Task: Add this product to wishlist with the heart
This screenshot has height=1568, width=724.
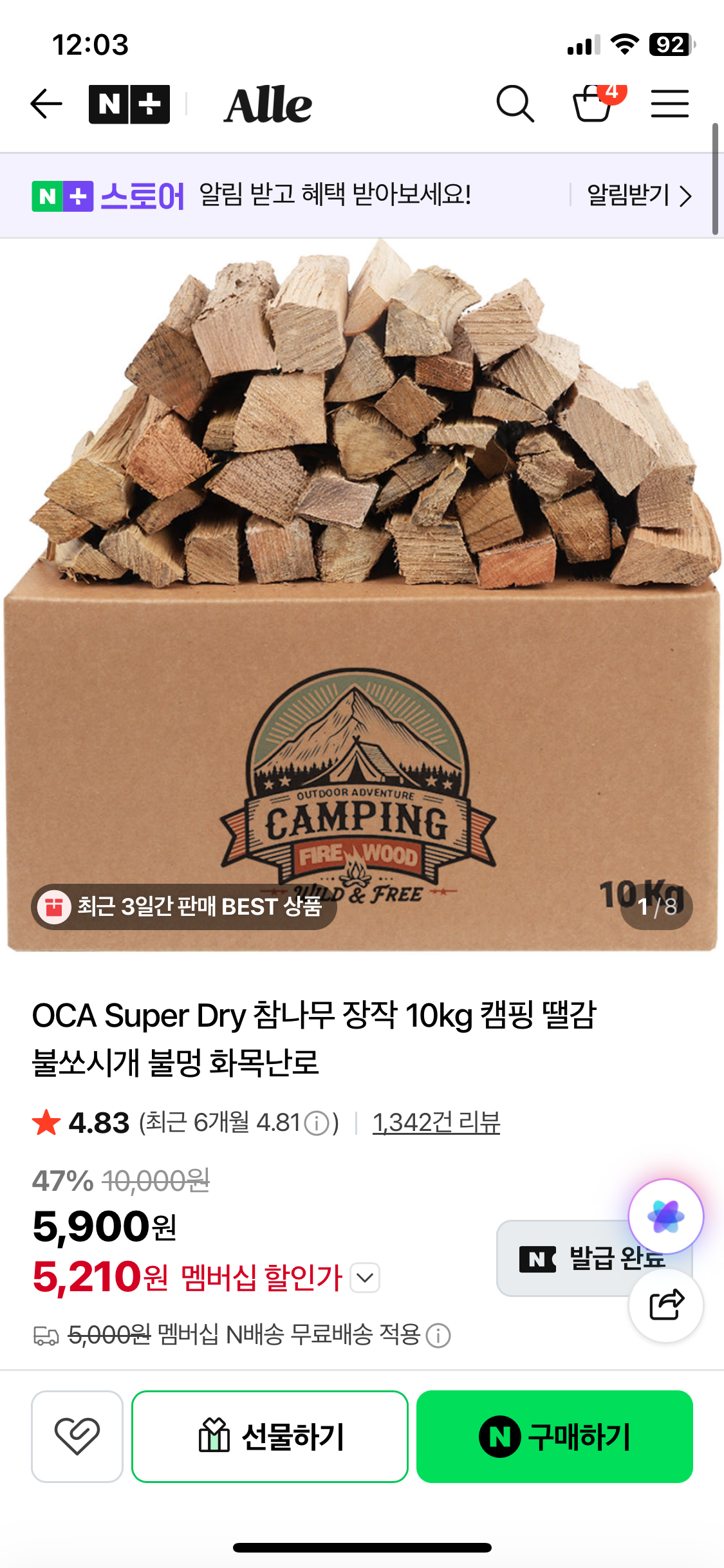Action: pyautogui.click(x=77, y=1436)
